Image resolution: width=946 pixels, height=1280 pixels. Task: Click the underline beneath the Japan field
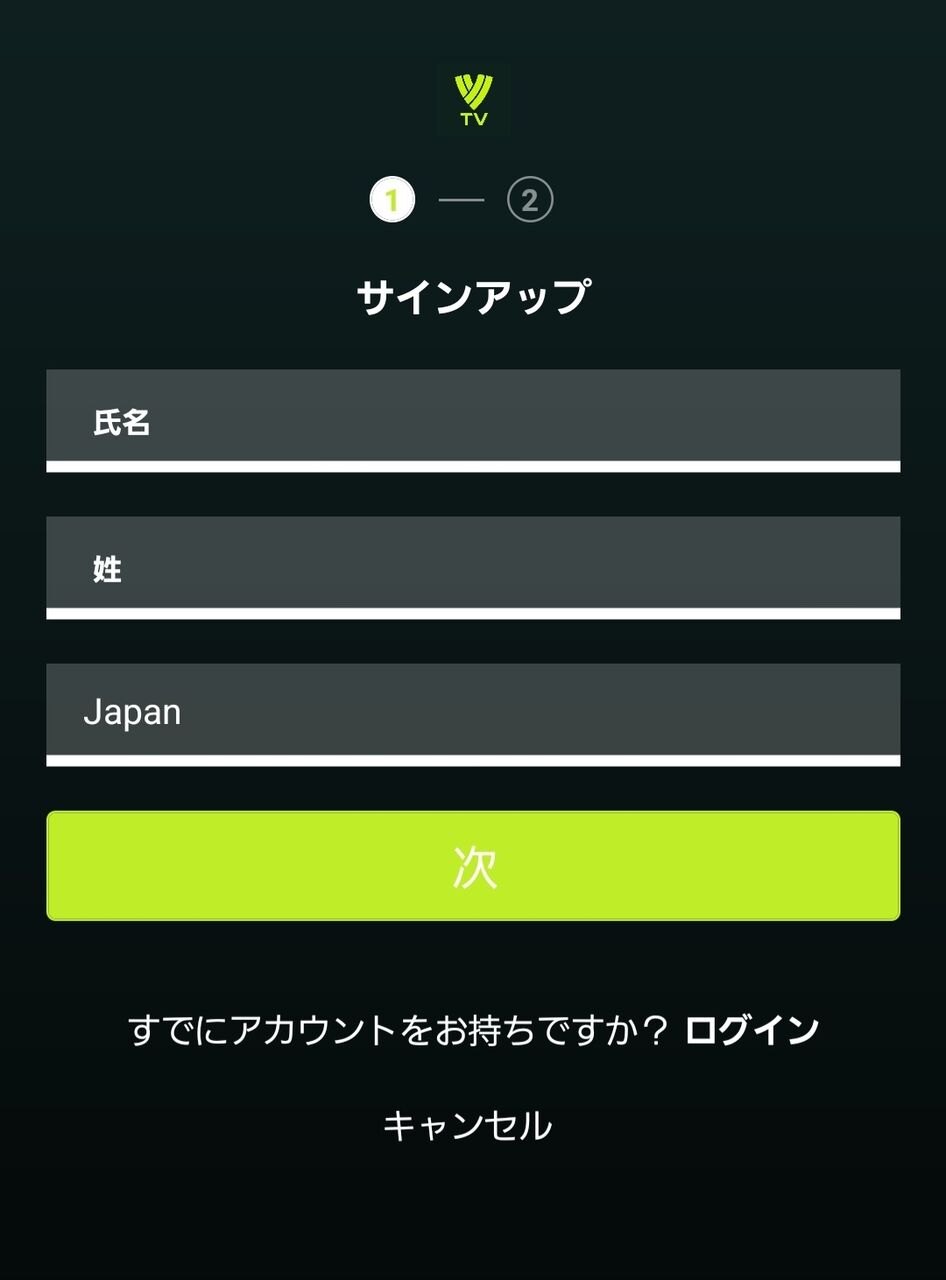[473, 758]
